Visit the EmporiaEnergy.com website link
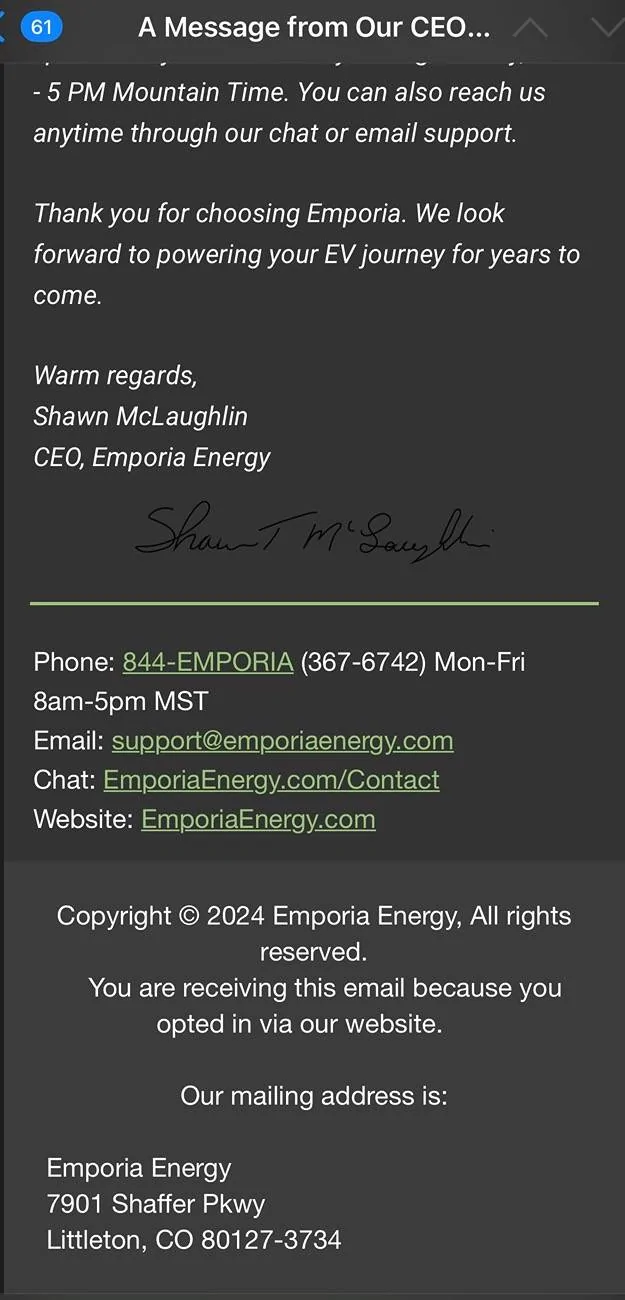Image resolution: width=625 pixels, height=1300 pixels. point(258,819)
